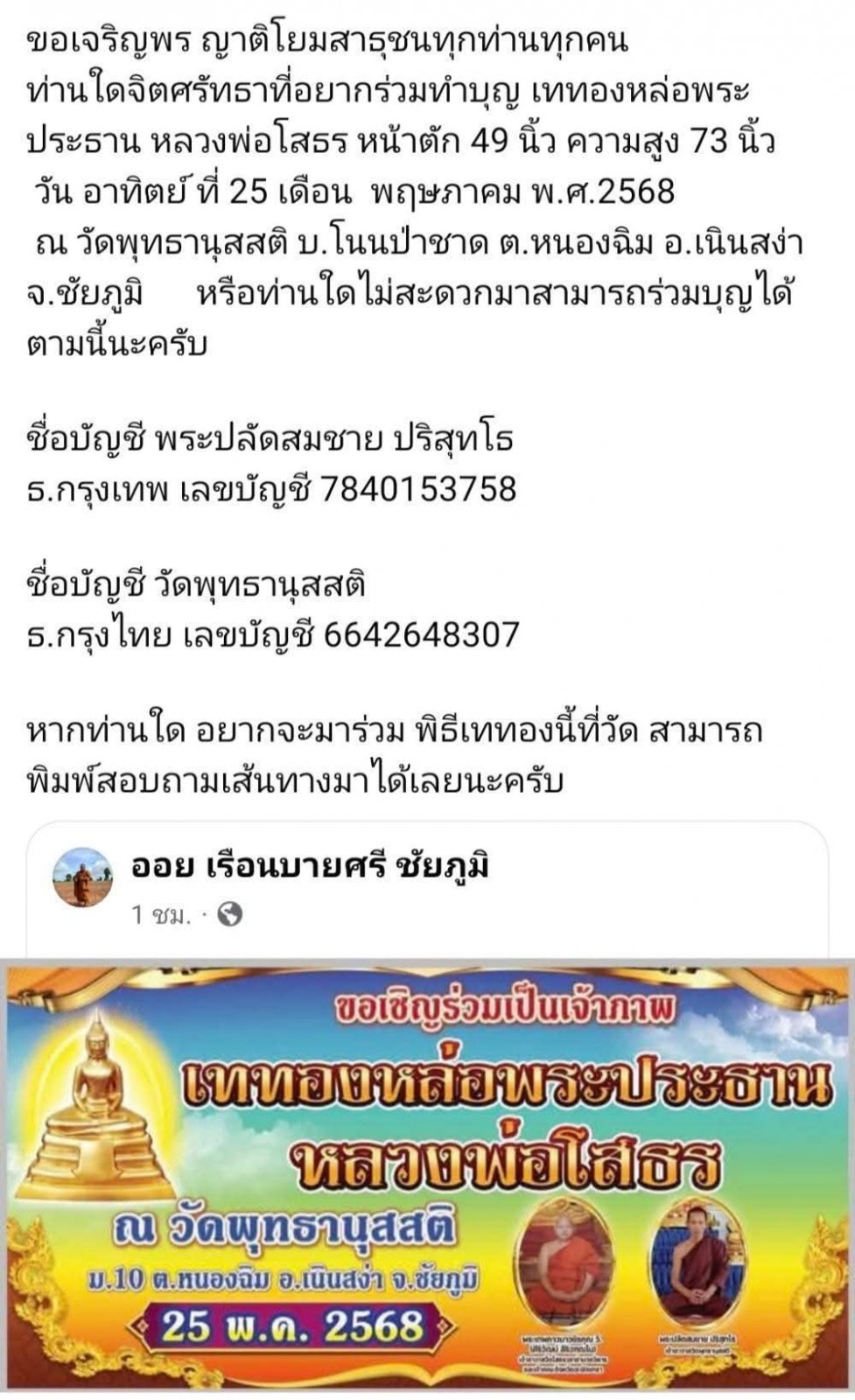The height and width of the screenshot is (1400, 855).
Task: Open the เททองหล่อพระประธาน banner image
Action: [427, 1176]
